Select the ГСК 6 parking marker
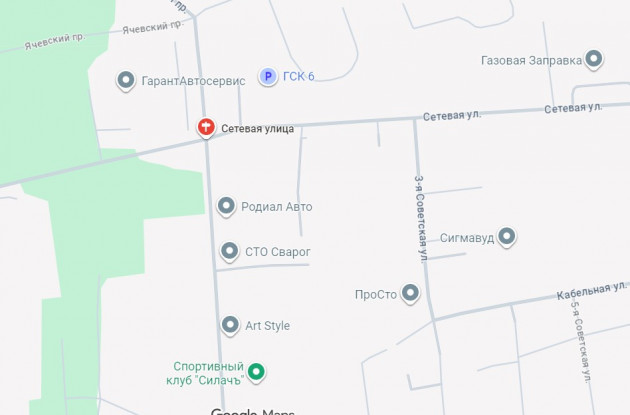The height and width of the screenshot is (415, 630). [267, 76]
